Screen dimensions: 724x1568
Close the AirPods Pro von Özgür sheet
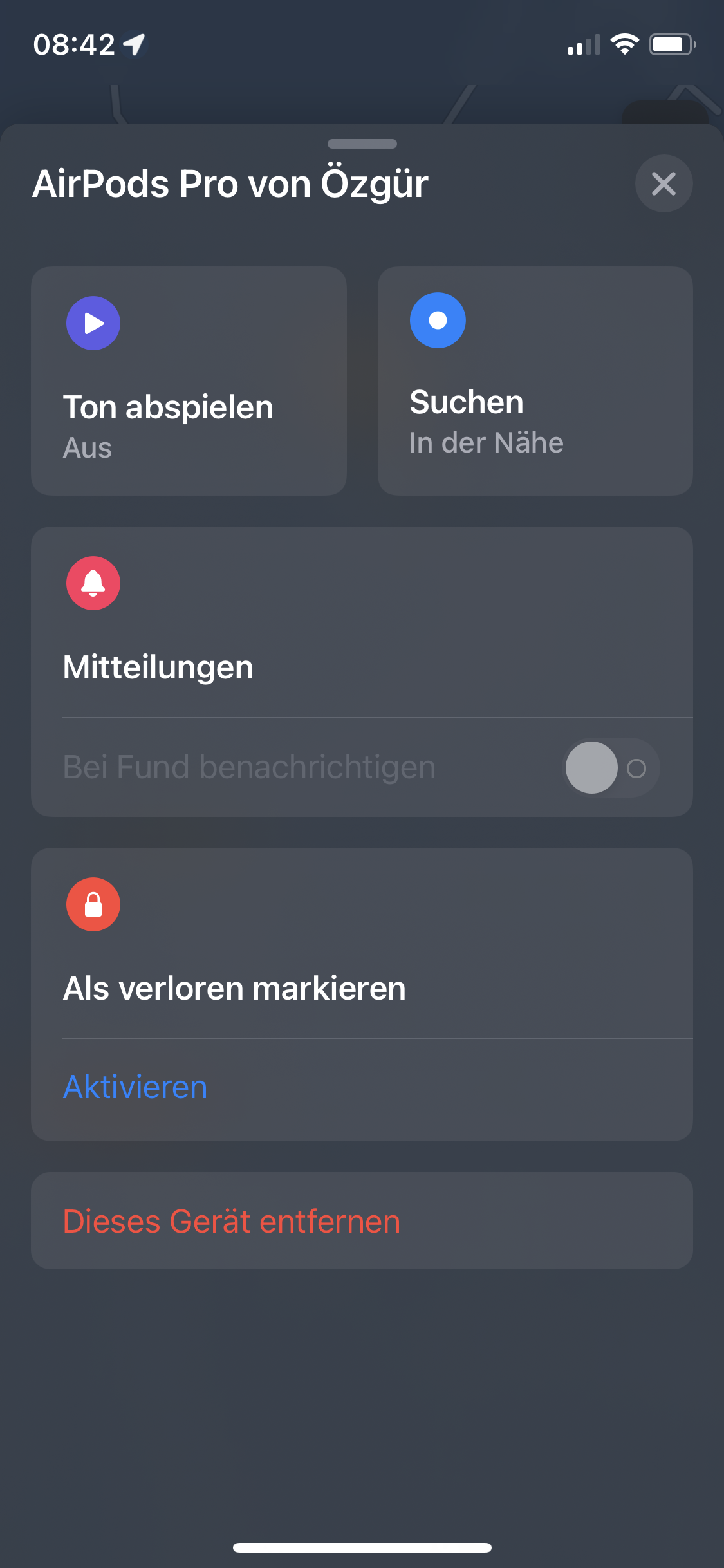tap(664, 184)
